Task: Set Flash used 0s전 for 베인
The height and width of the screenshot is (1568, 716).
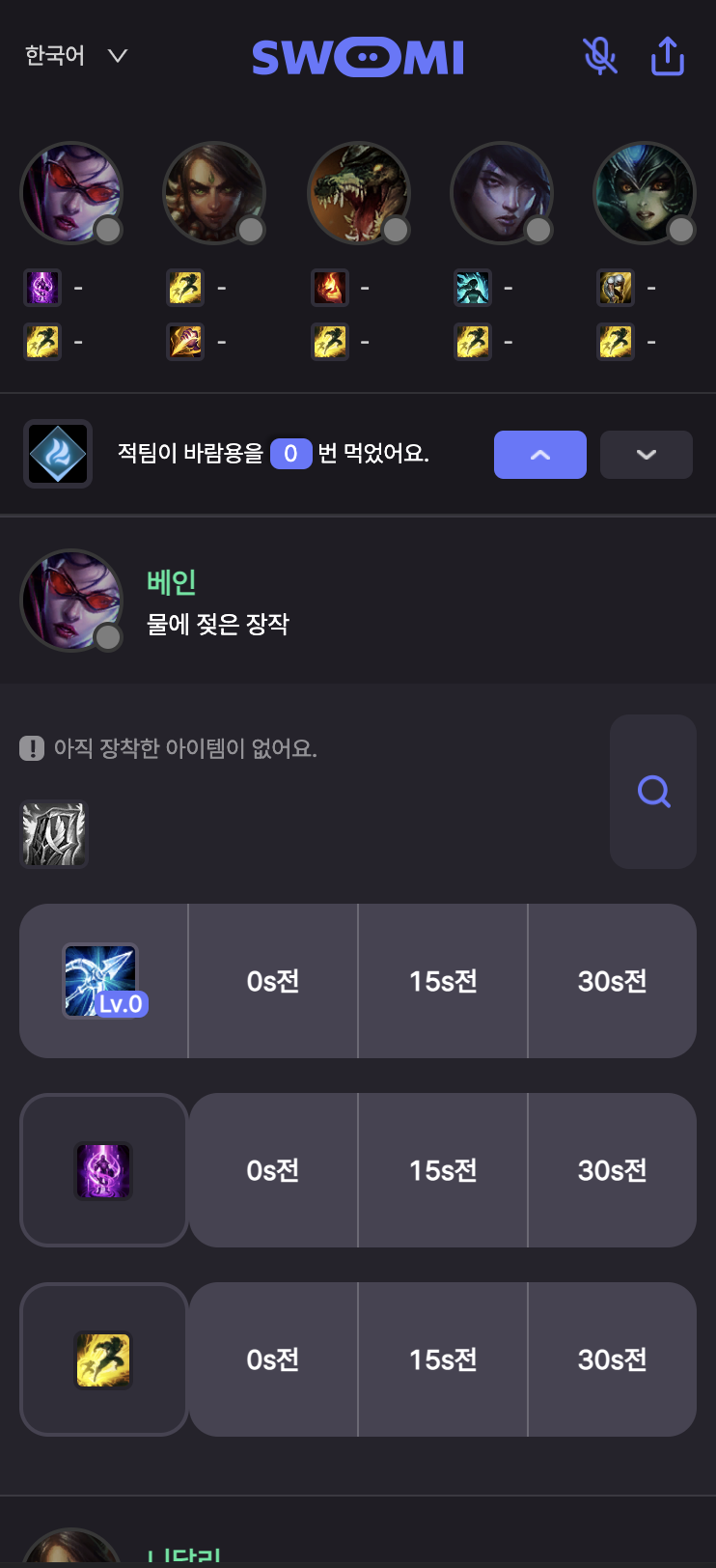Action: (273, 1359)
